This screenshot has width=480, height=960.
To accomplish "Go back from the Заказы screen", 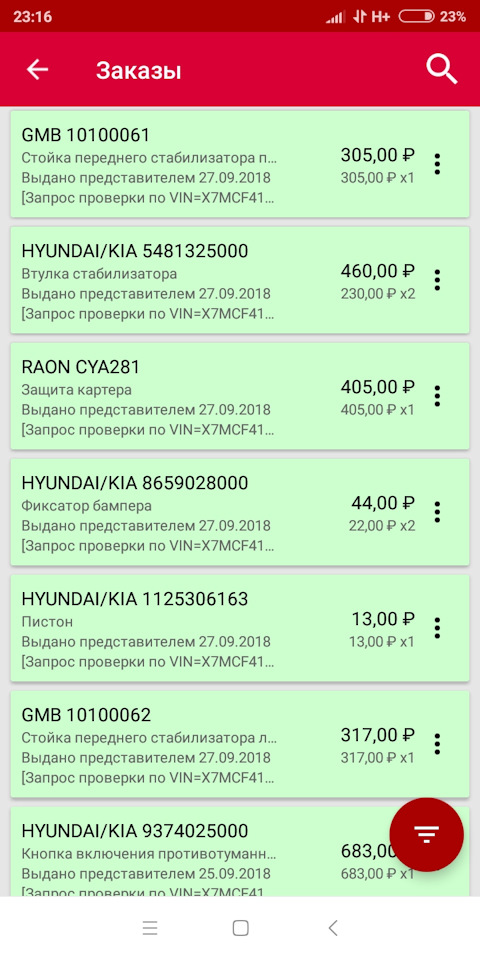I will 37,70.
